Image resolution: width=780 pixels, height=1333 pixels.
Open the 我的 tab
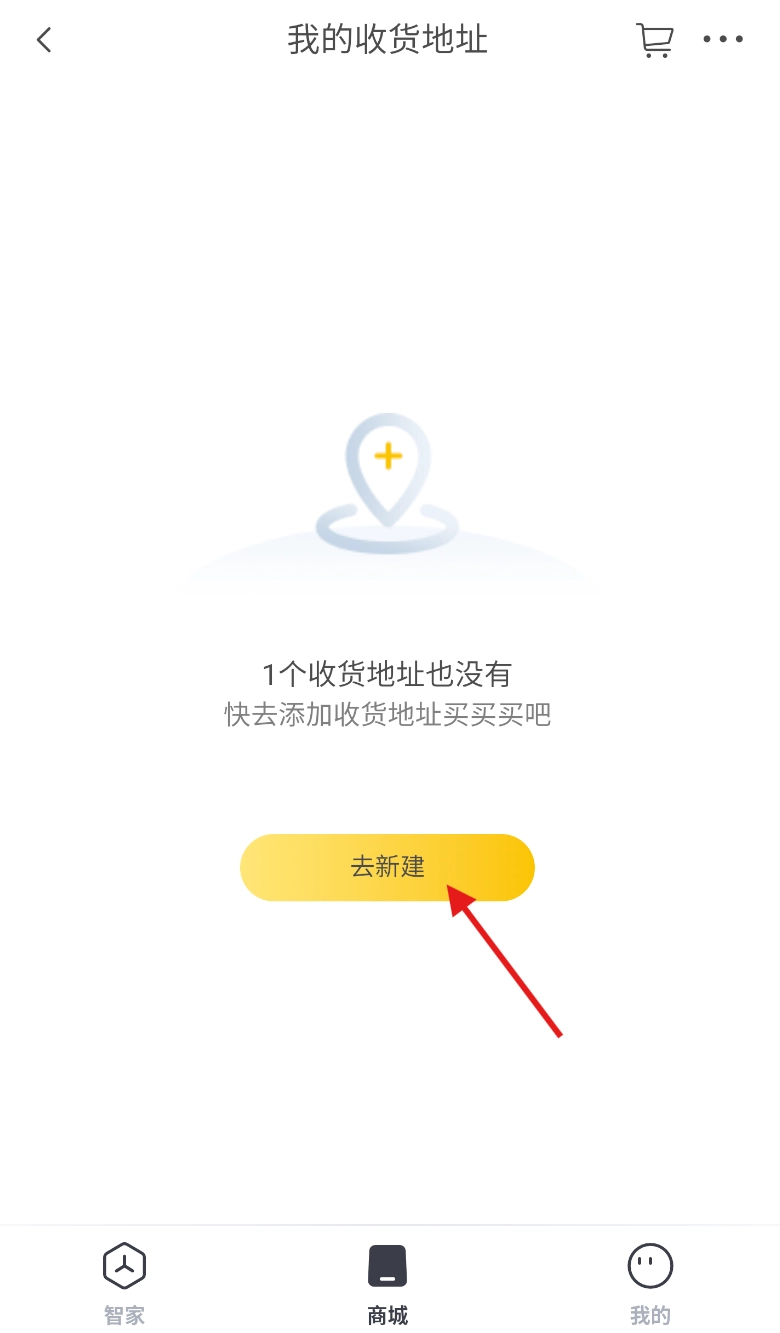[x=650, y=1284]
